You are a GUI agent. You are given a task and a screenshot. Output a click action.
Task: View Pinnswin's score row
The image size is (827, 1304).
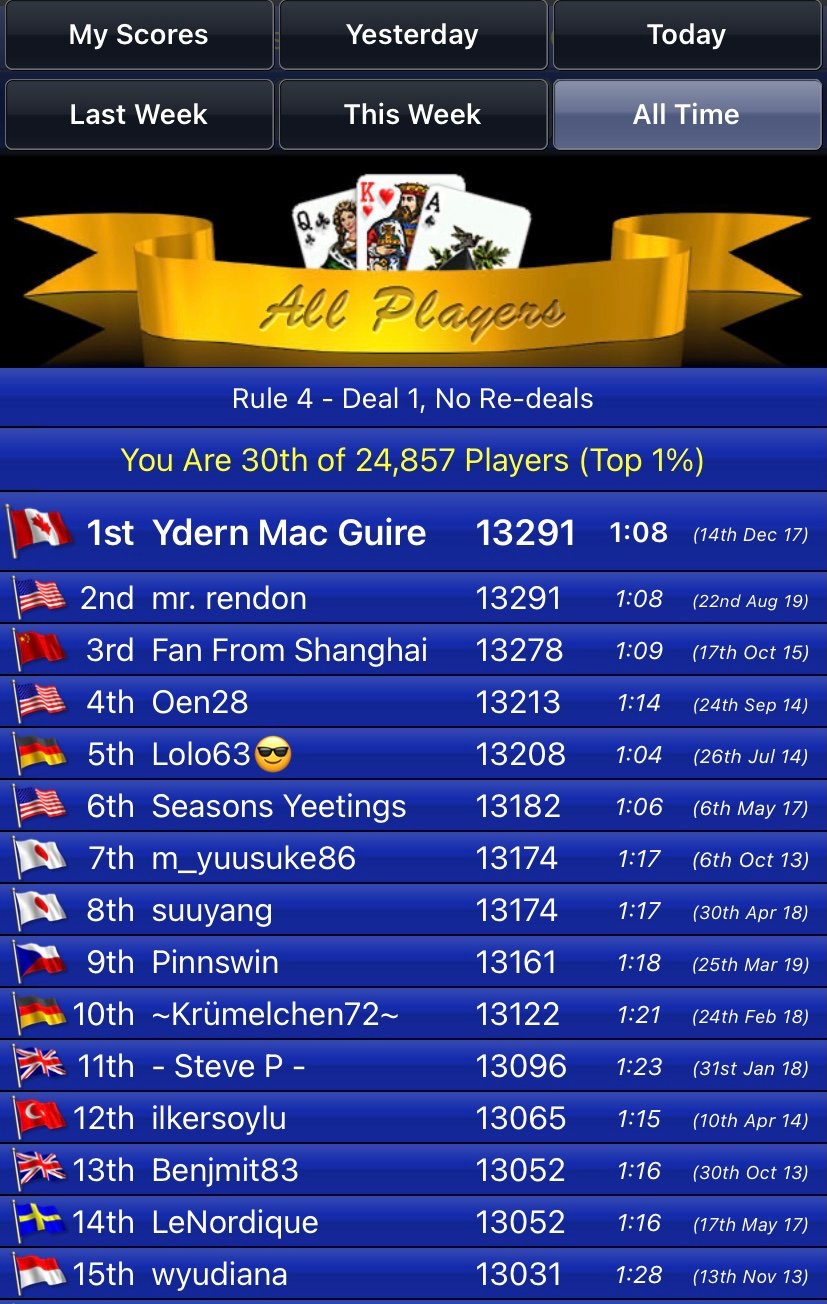click(x=413, y=963)
